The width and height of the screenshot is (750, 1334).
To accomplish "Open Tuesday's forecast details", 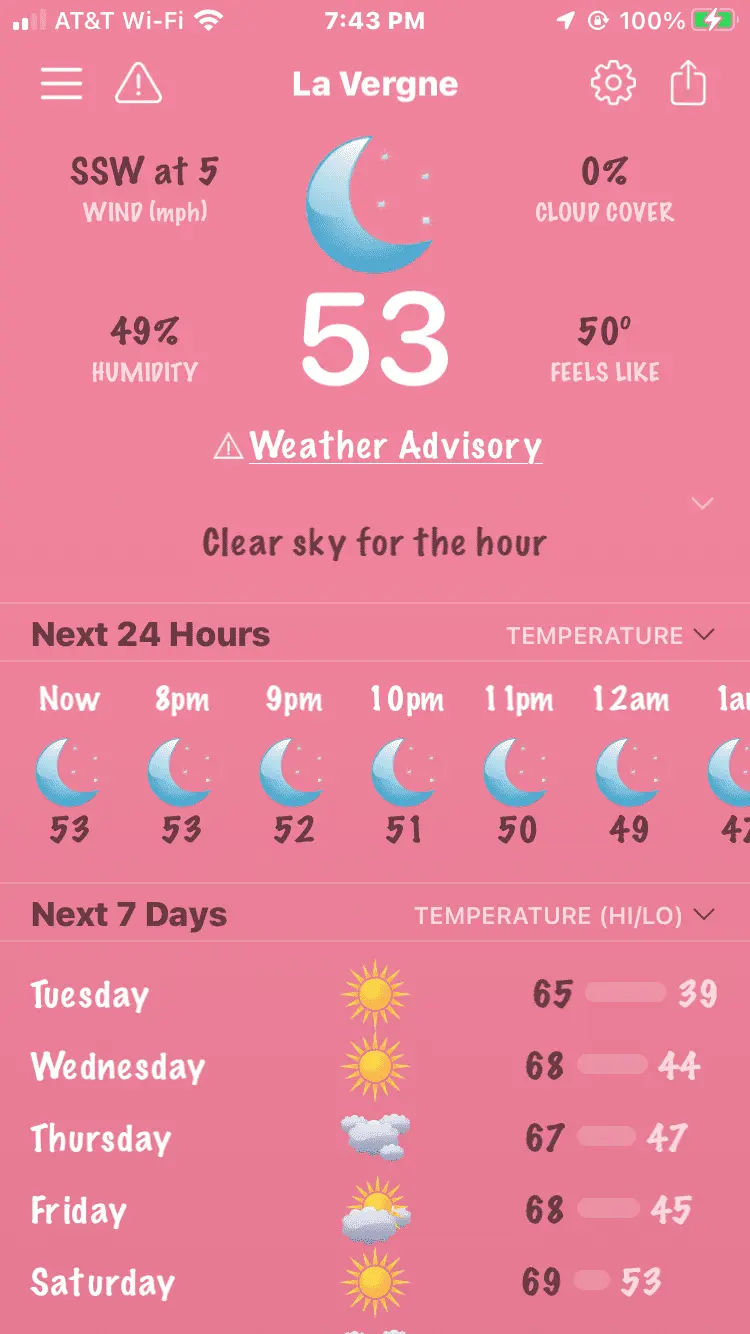I will (375, 994).
